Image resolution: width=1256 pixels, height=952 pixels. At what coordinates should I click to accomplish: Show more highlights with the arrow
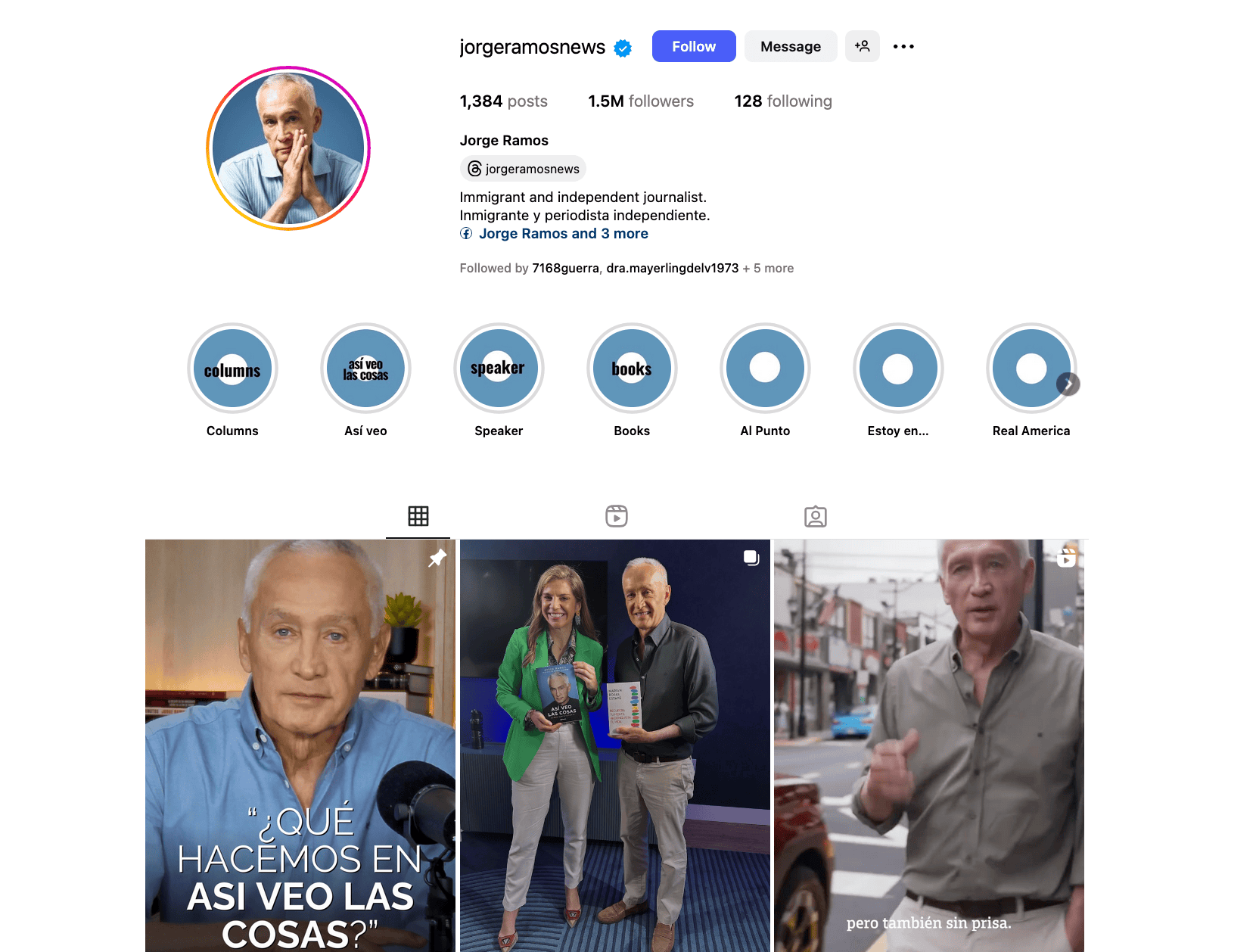(1068, 384)
